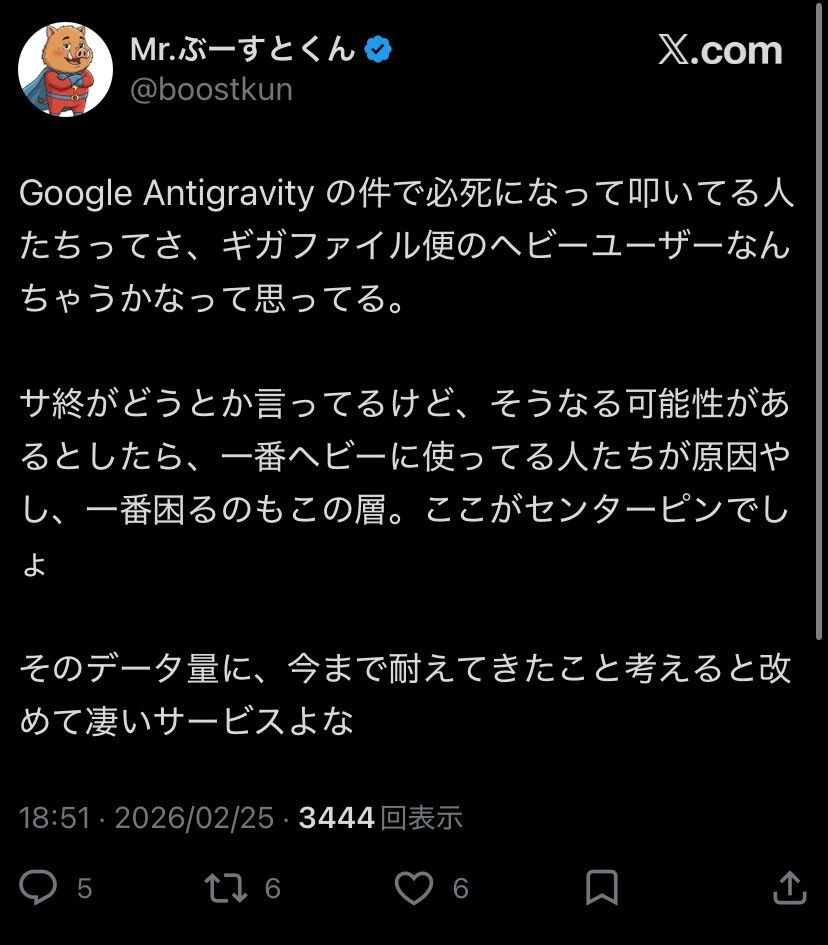
Task: Repost this post
Action: point(225,887)
